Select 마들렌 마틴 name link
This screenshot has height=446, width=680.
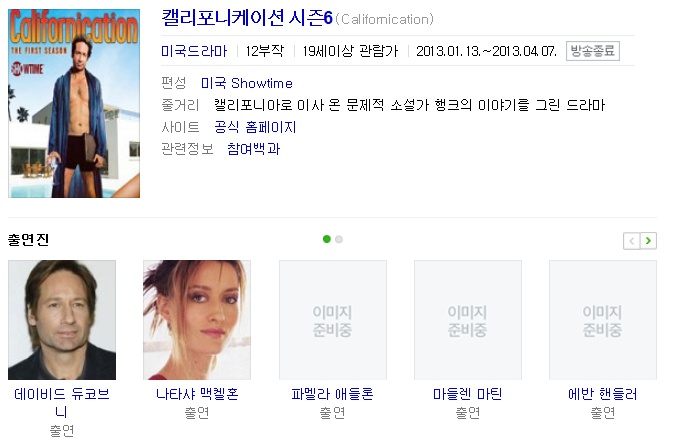(x=468, y=394)
